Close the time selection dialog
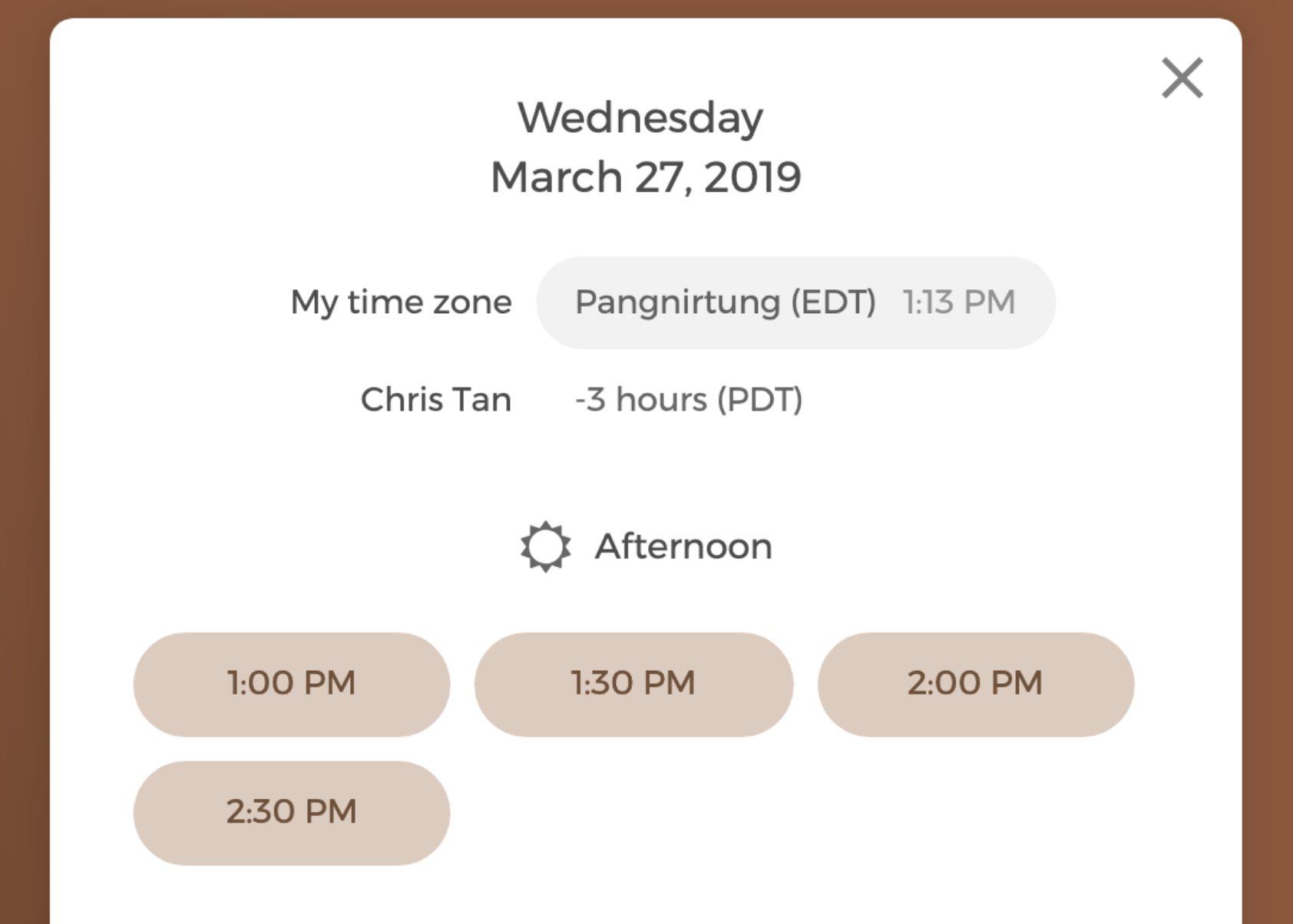 click(1182, 78)
